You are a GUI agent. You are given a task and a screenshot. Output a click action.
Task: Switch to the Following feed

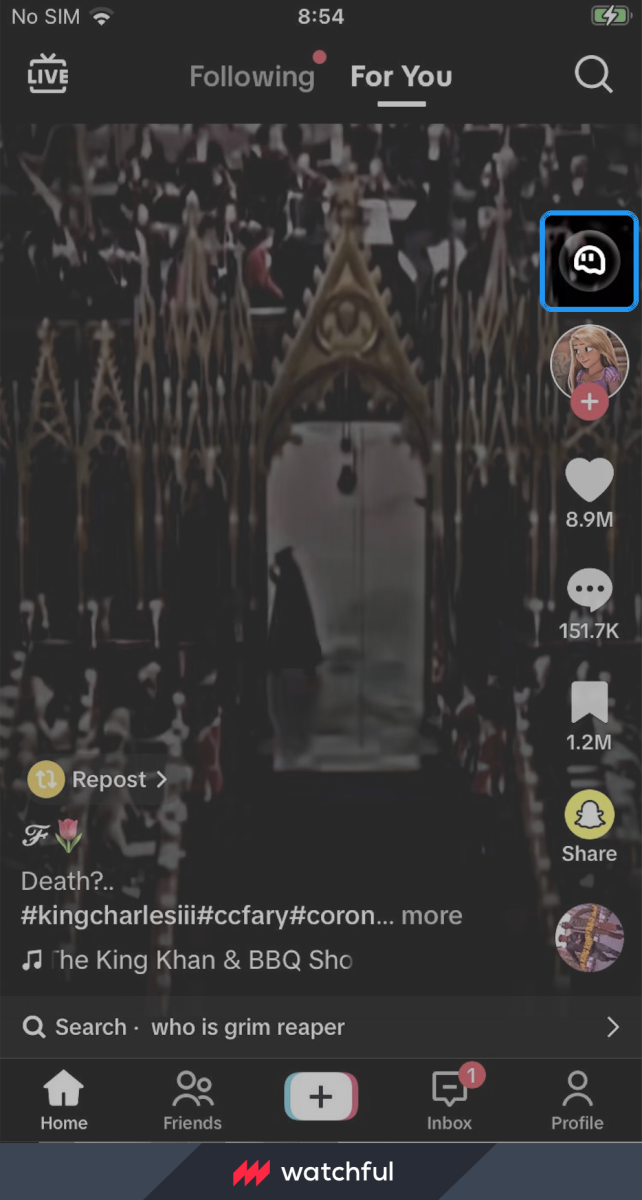[x=251, y=77]
